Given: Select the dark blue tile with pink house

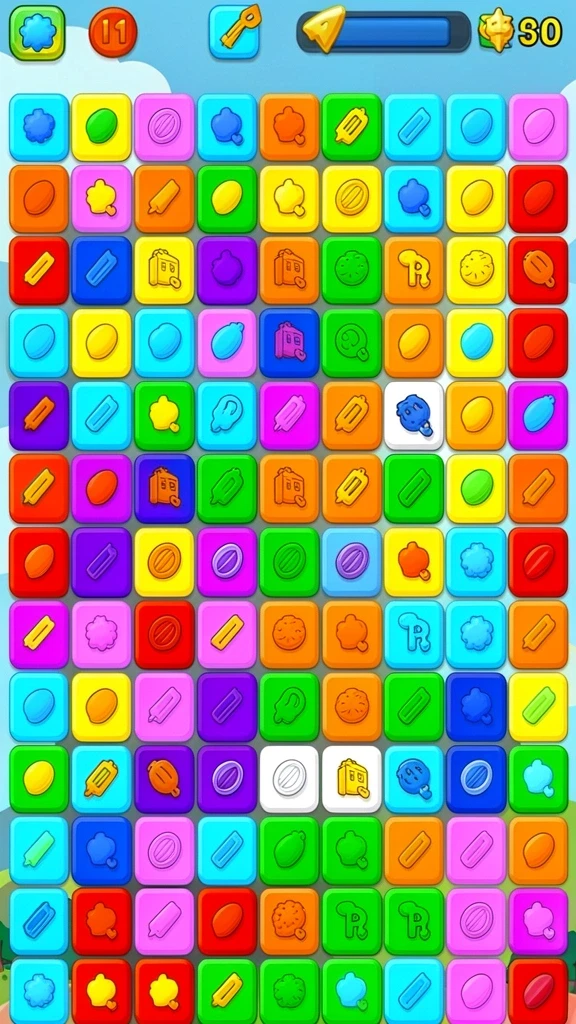Looking at the screenshot, I should (x=289, y=343).
